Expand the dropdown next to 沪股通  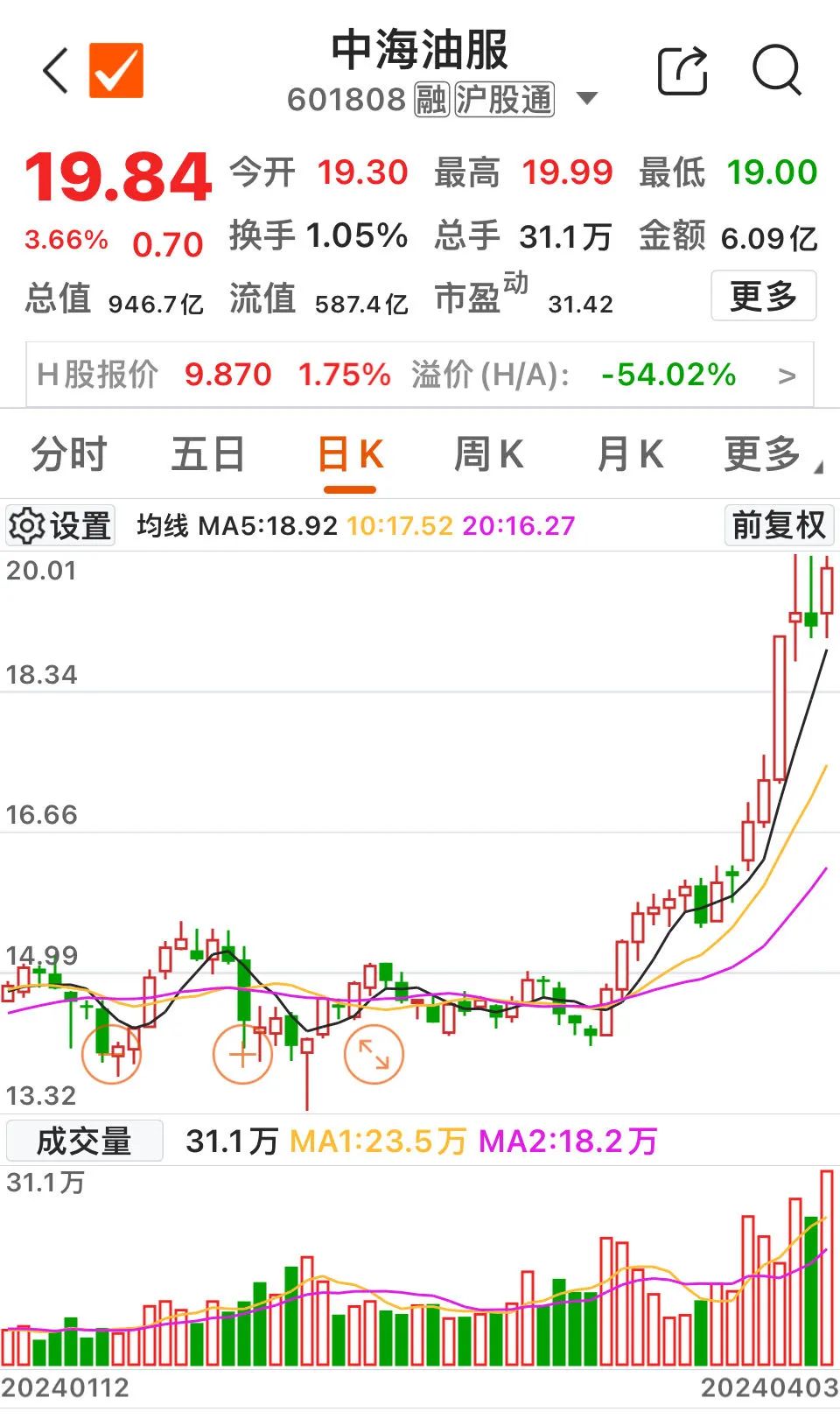click(588, 98)
